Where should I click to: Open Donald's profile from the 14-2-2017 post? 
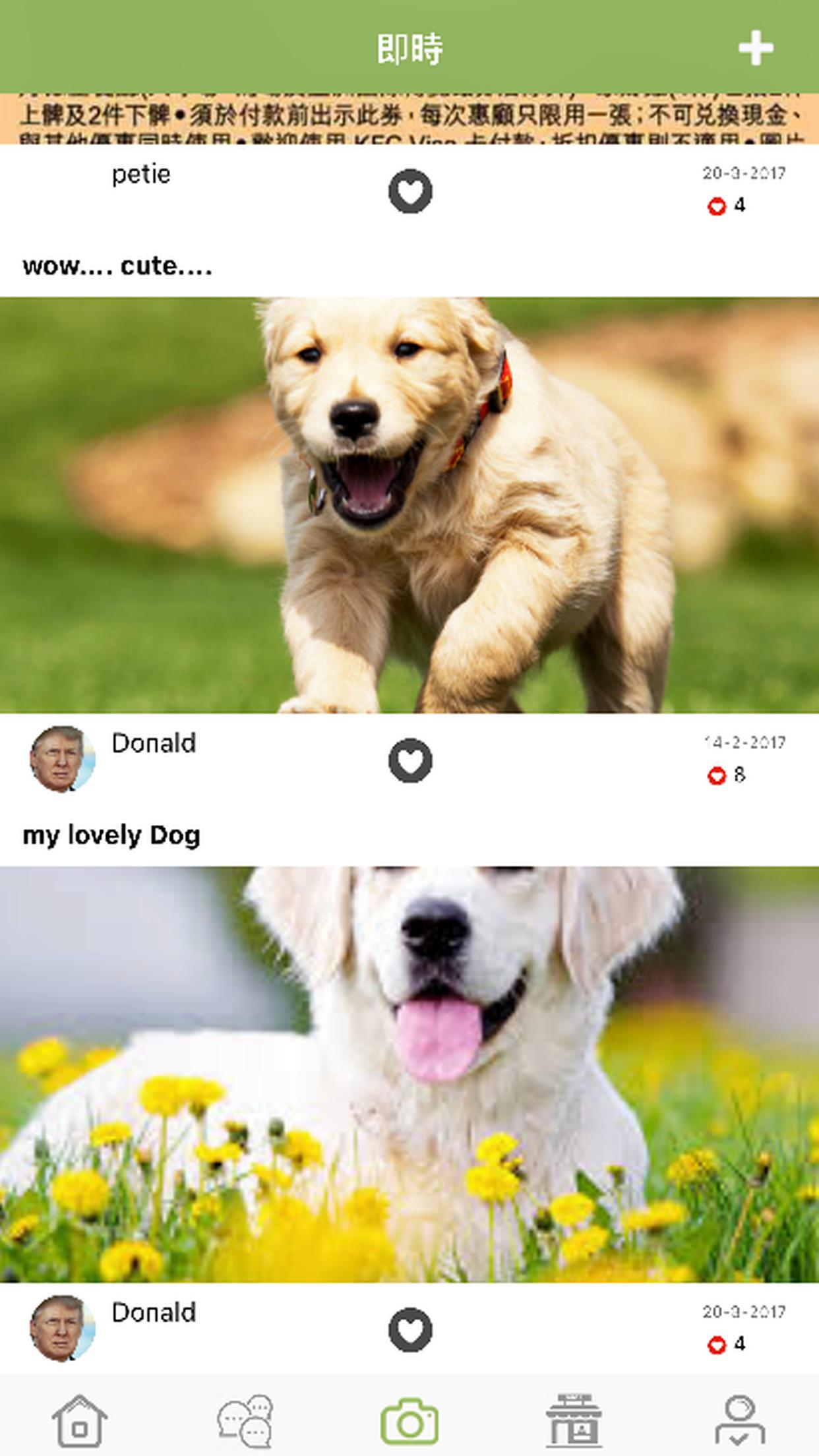[63, 759]
